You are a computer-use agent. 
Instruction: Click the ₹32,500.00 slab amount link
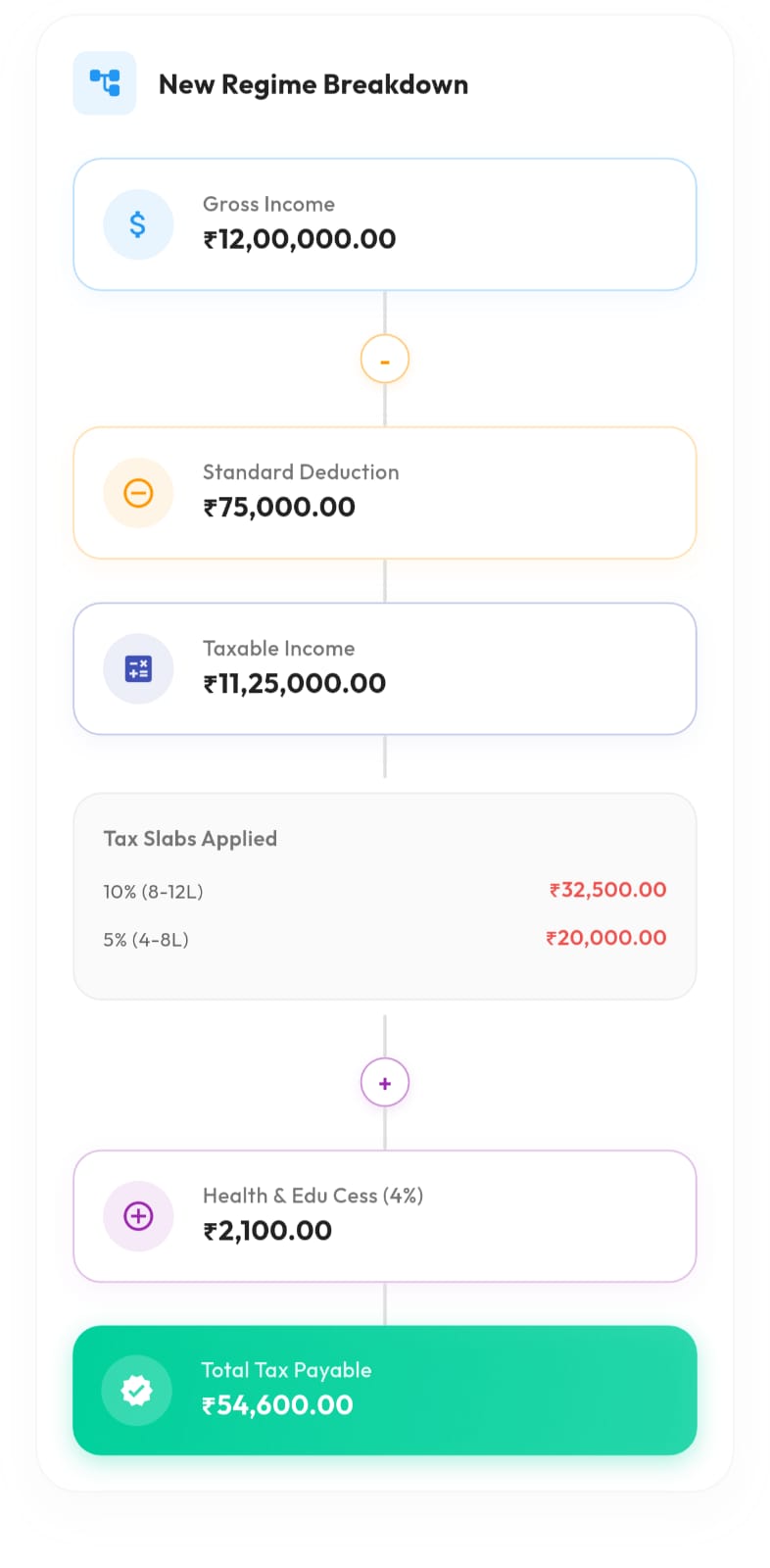click(x=606, y=890)
